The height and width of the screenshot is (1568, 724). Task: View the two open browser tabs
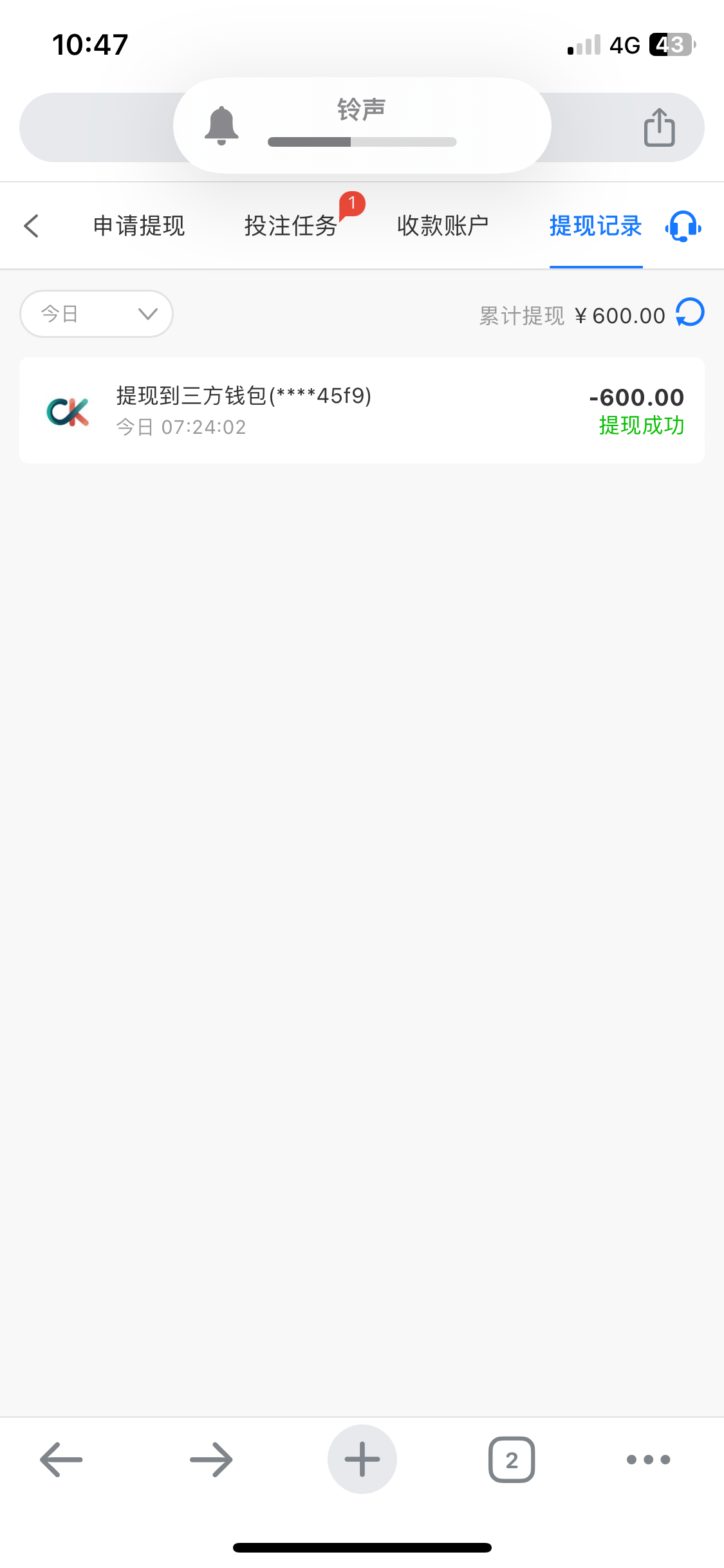point(512,1459)
